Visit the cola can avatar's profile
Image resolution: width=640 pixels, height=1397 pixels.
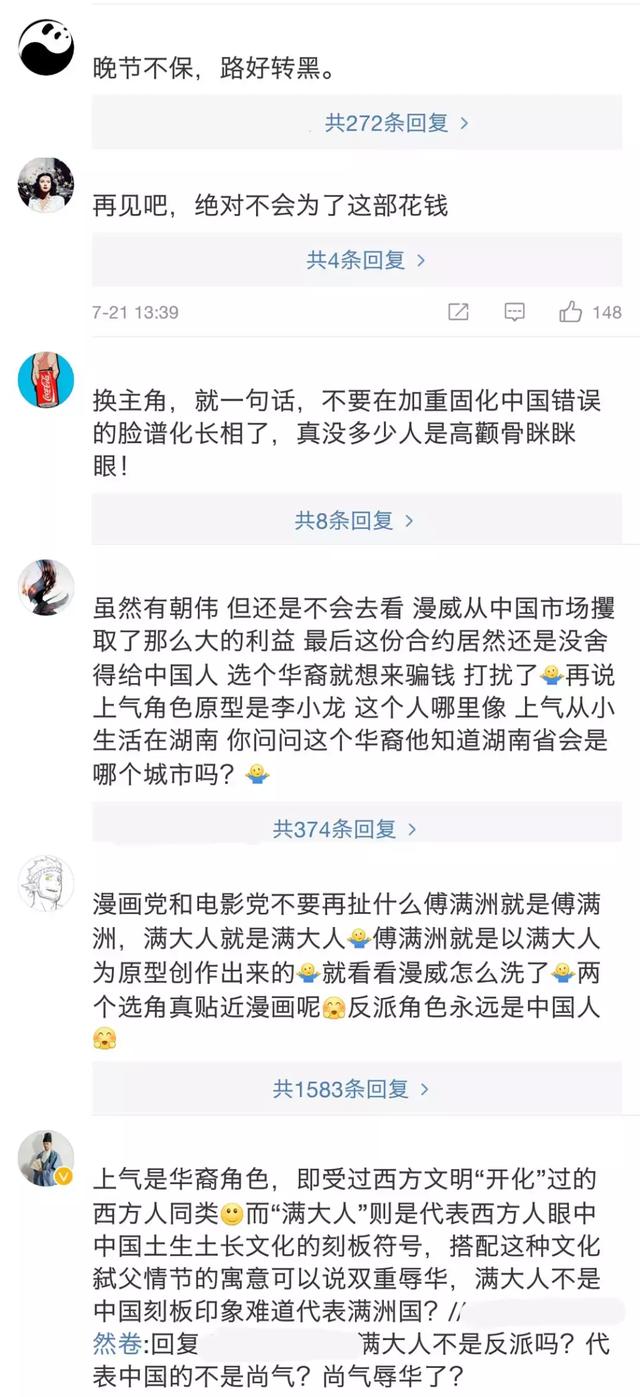46,380
